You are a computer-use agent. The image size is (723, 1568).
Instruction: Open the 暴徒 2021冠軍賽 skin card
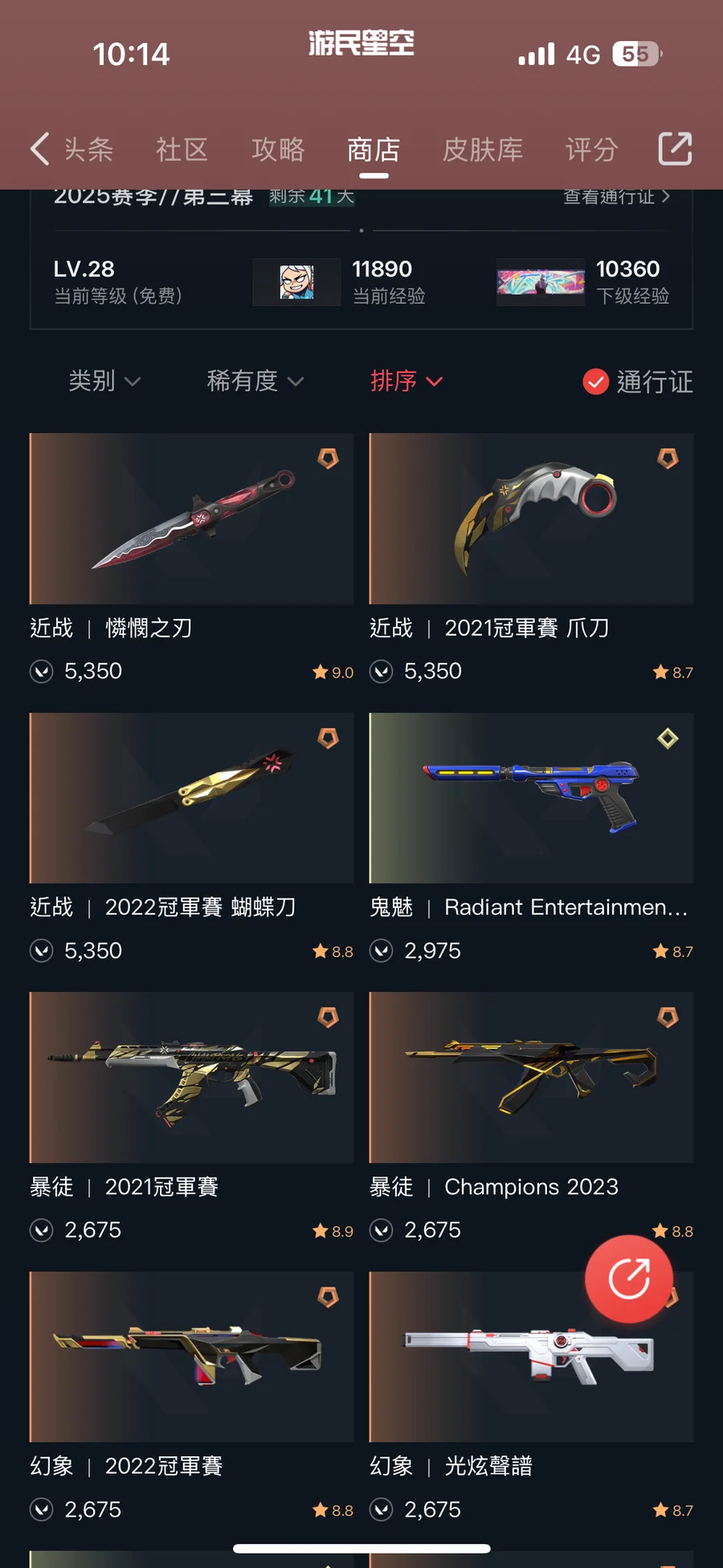pyautogui.click(x=191, y=1118)
